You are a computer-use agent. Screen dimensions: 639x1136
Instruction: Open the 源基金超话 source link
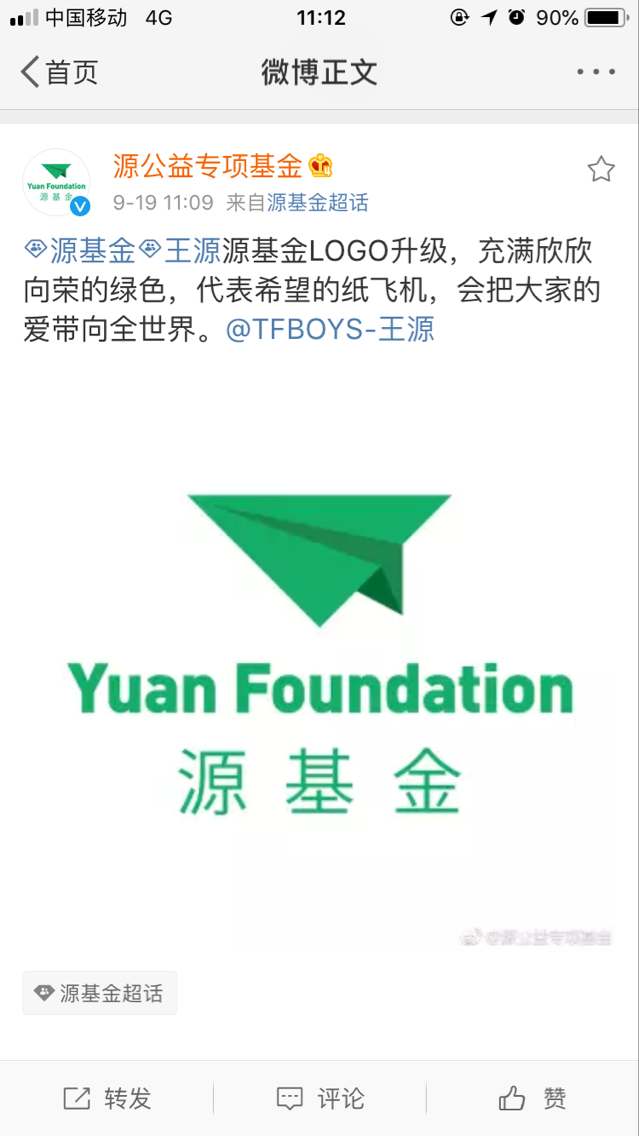click(317, 203)
